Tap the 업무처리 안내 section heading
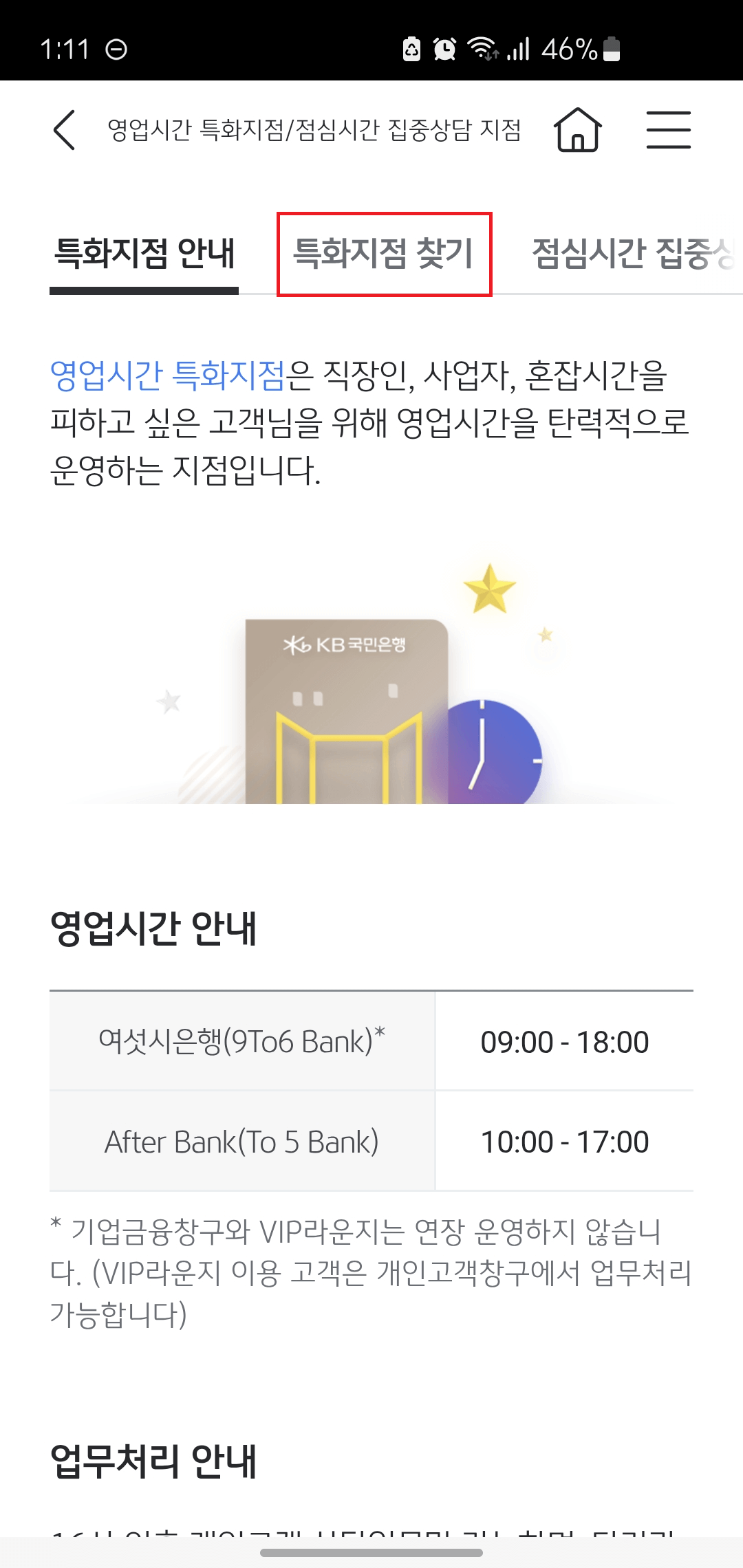The height and width of the screenshot is (1568, 743). coord(155,1458)
